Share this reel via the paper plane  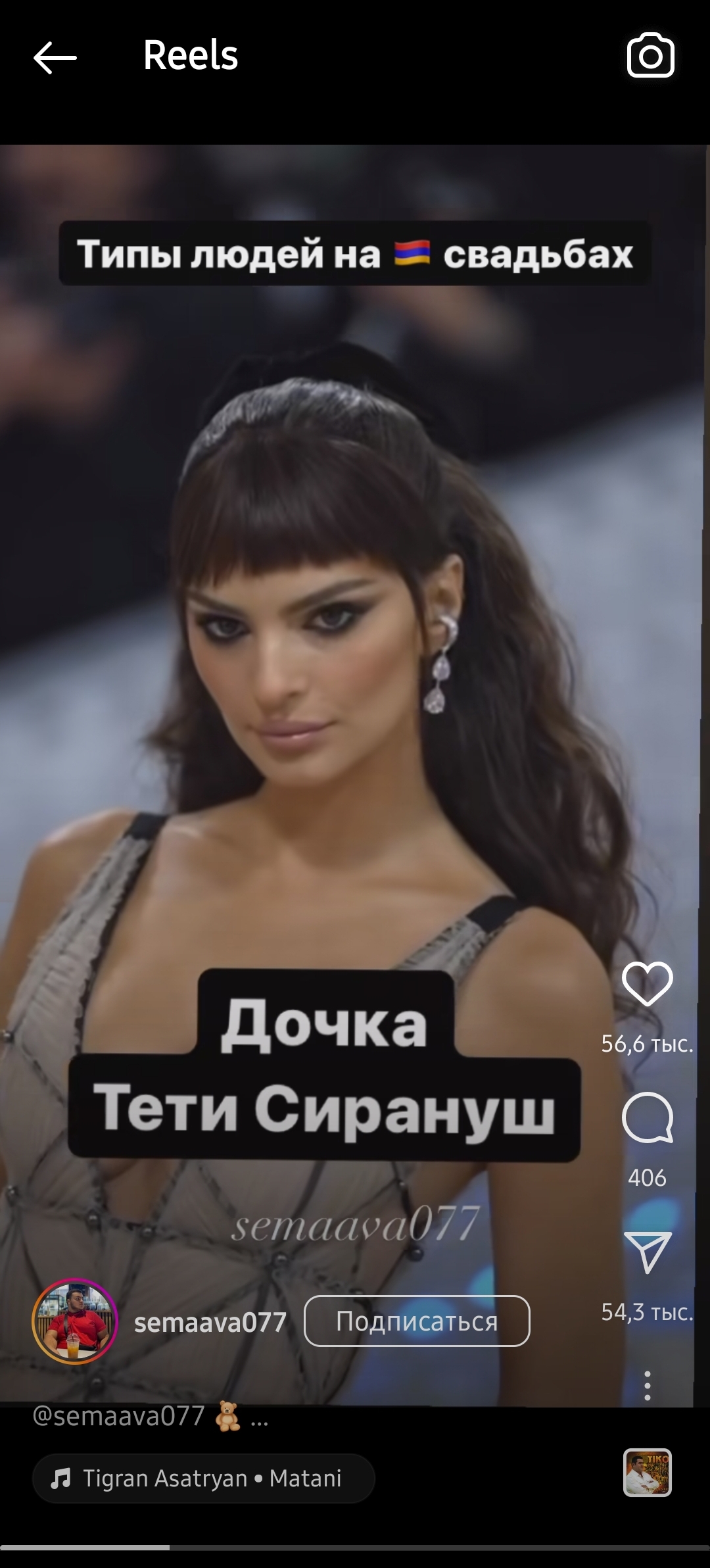648,1252
